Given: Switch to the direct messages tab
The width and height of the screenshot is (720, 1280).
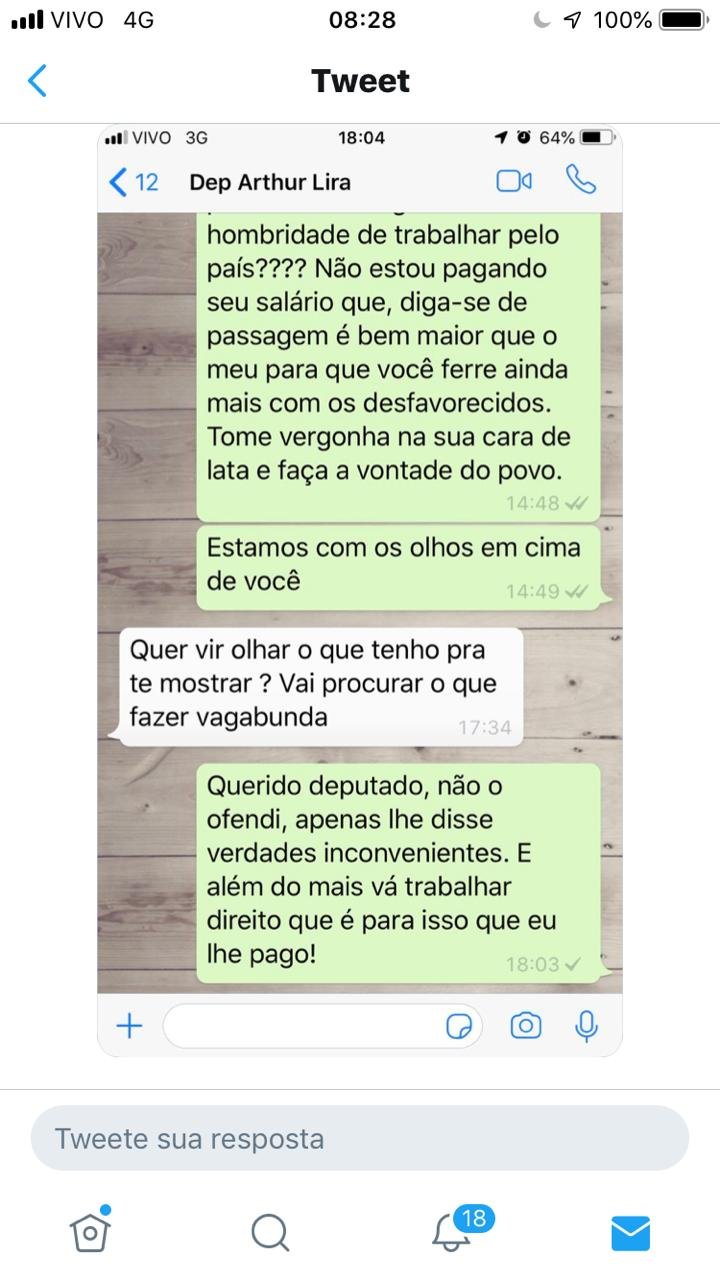Looking at the screenshot, I should [630, 1232].
